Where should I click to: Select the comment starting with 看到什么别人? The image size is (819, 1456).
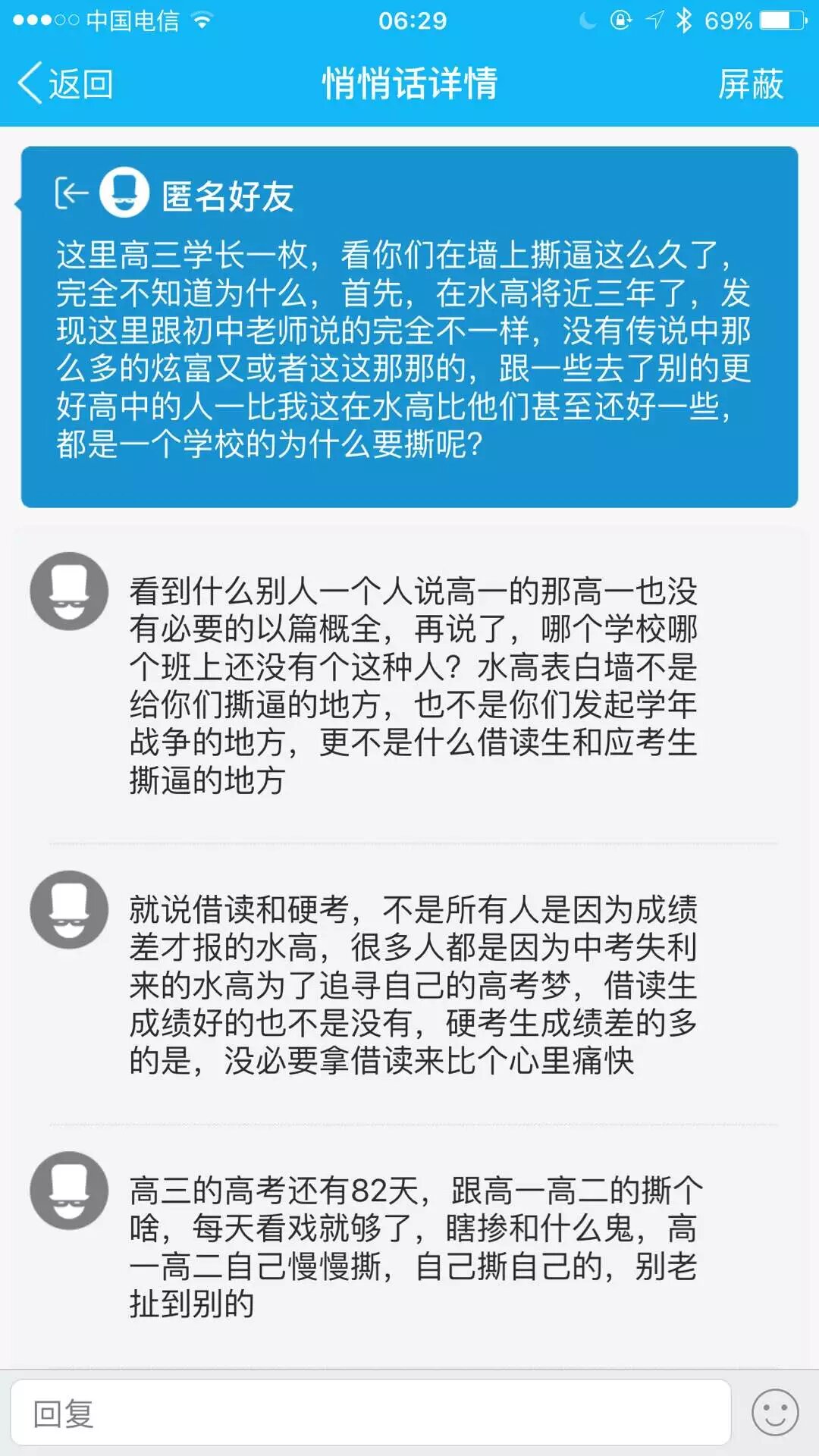pyautogui.click(x=413, y=686)
